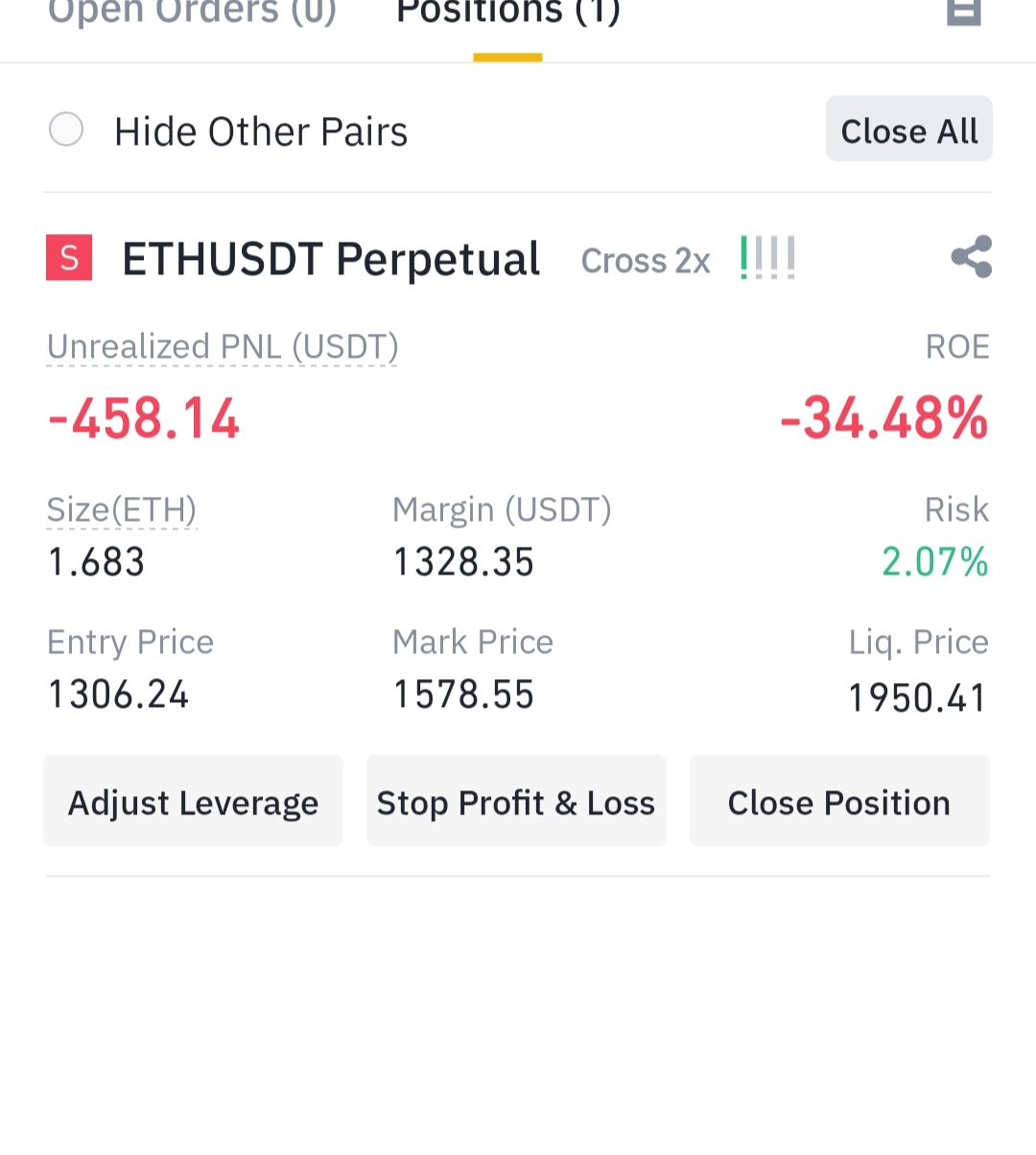Tap Cross 2x margin mode label
The height and width of the screenshot is (1155, 1036).
click(x=646, y=261)
